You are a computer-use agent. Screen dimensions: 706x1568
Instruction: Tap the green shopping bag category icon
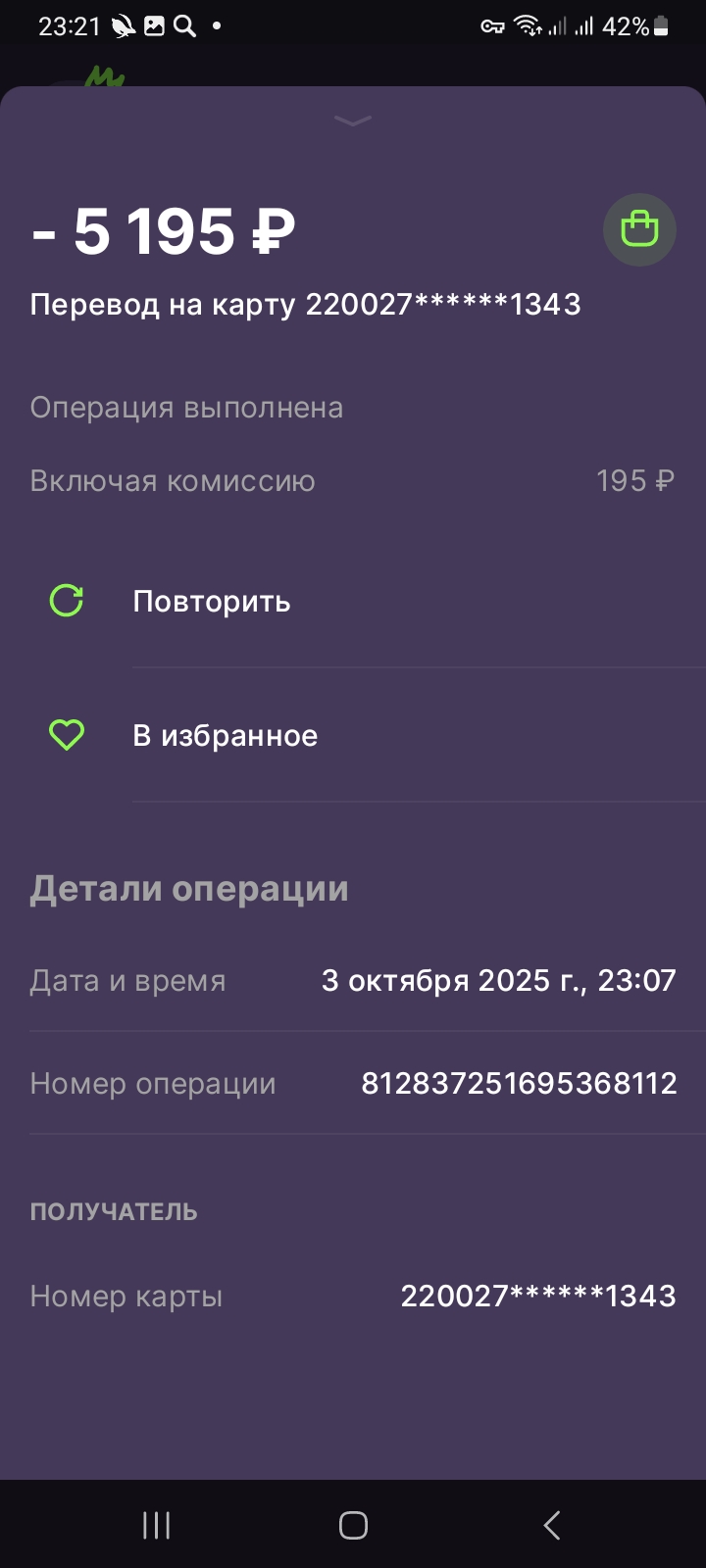(639, 230)
